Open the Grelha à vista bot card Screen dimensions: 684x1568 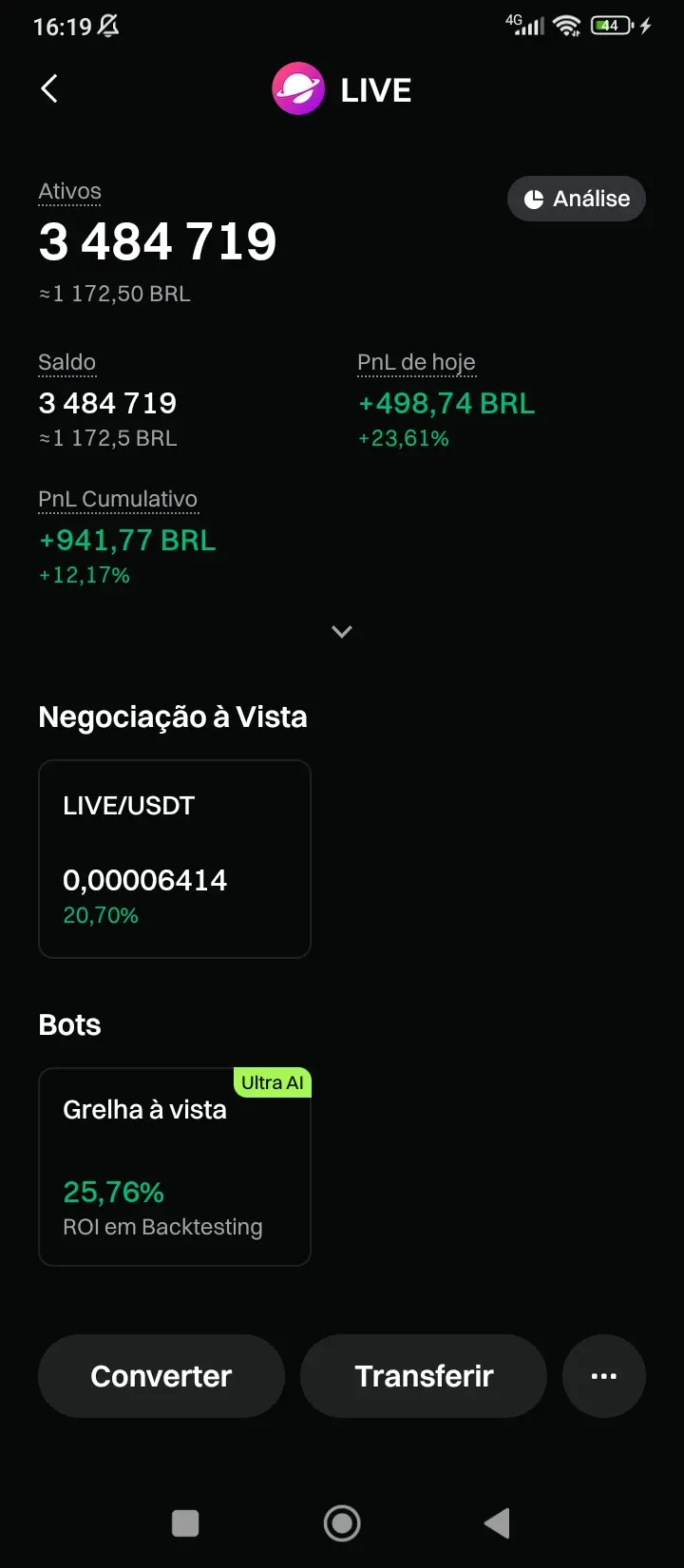175,1167
